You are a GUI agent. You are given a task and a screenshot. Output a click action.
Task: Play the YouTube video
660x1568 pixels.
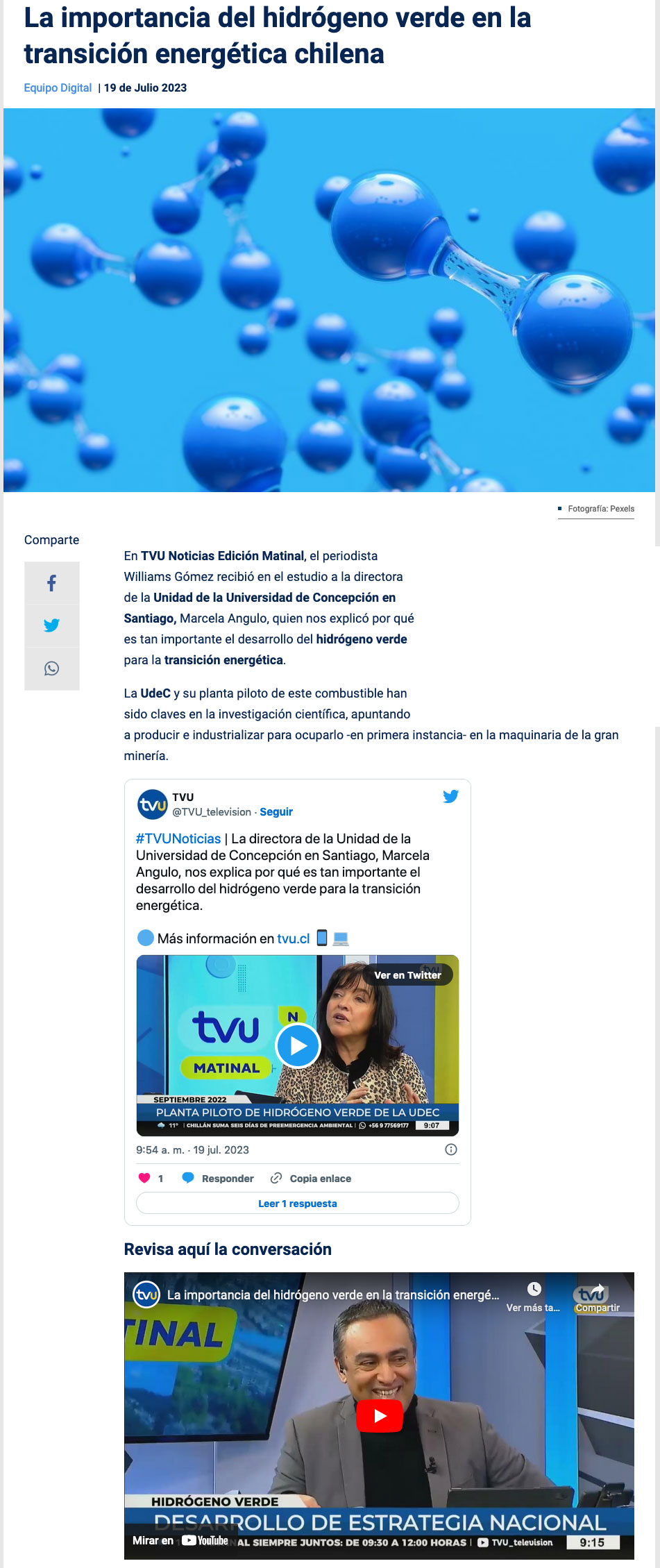[x=380, y=1416]
